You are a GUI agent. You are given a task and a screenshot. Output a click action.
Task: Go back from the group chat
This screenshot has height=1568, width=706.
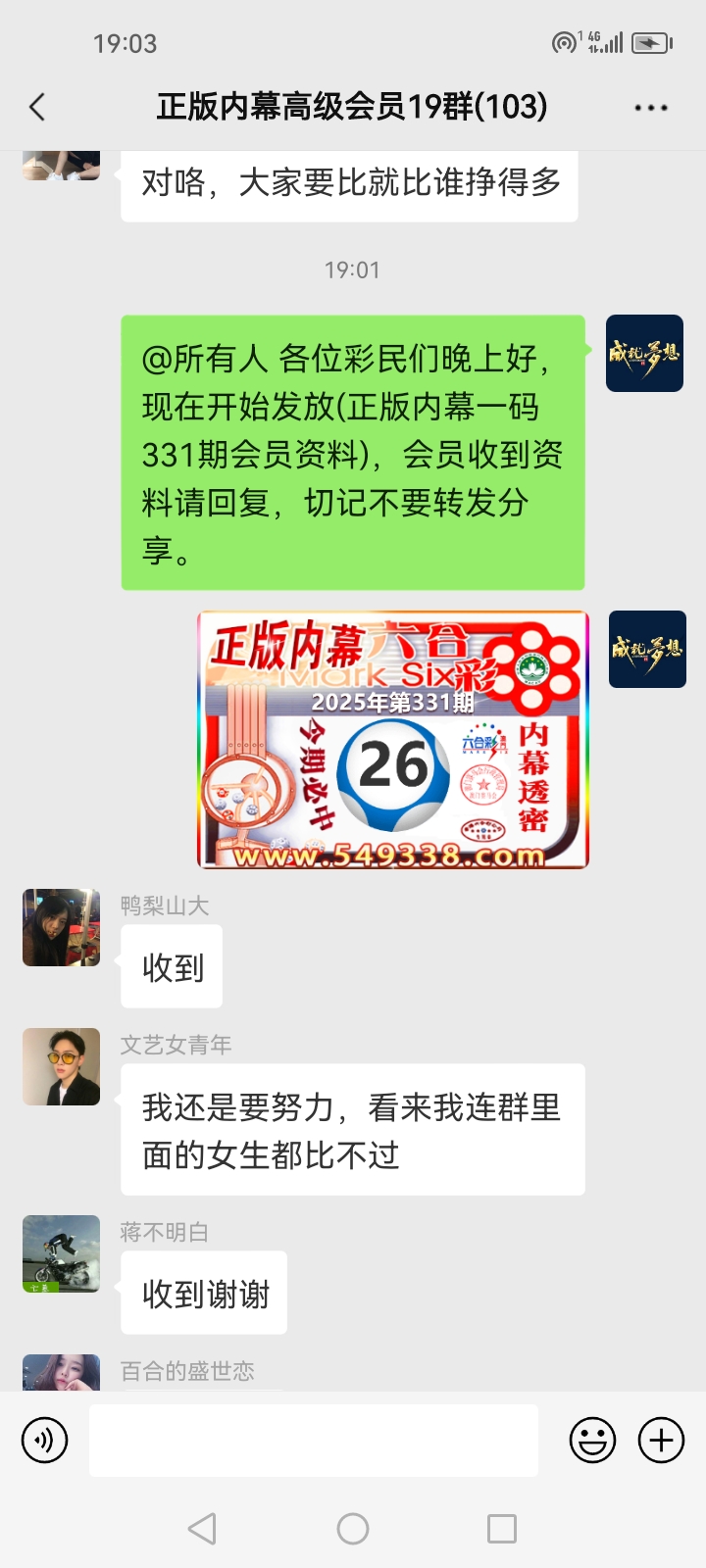coord(38,107)
